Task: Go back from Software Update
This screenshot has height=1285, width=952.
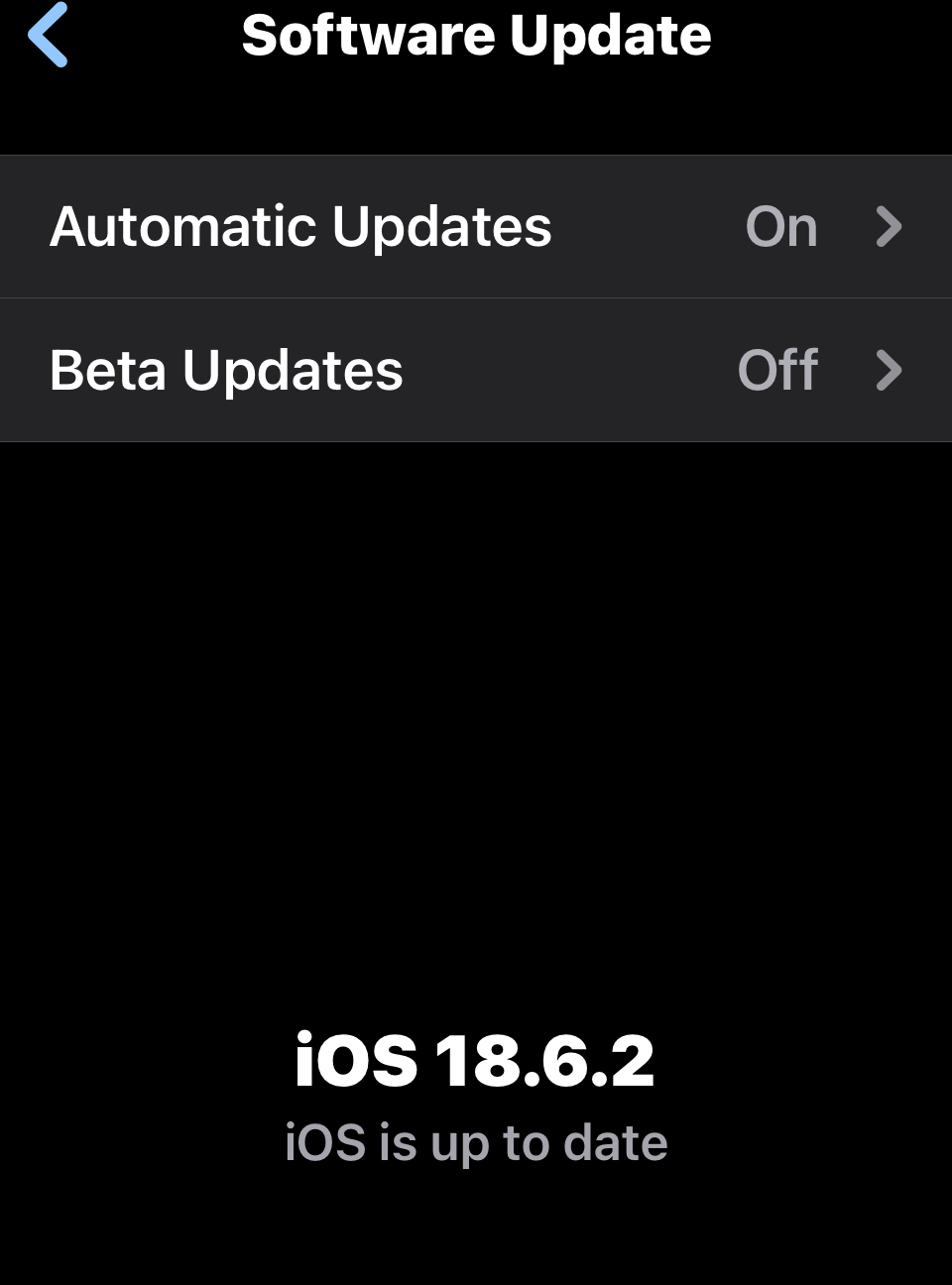Action: tap(48, 36)
